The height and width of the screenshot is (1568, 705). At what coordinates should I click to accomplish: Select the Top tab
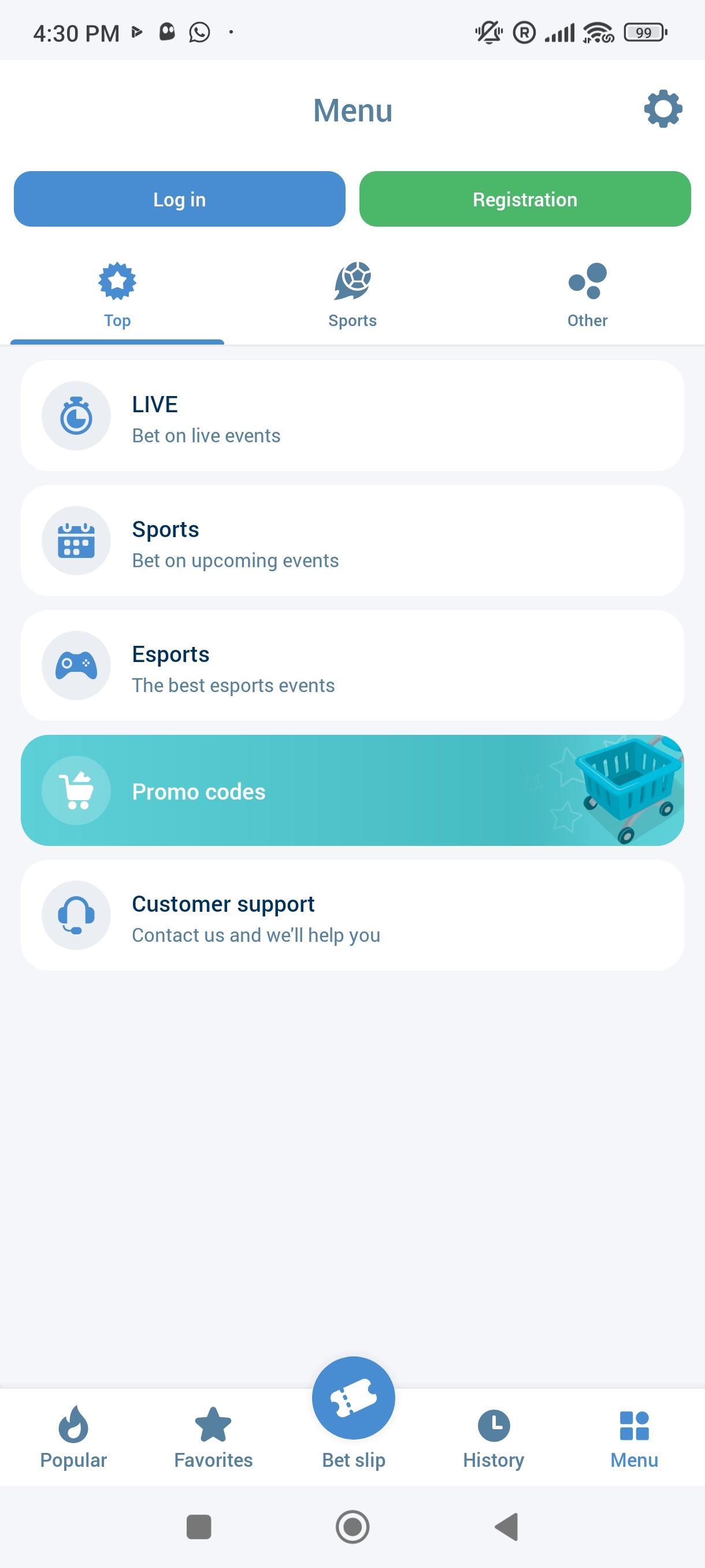coord(117,295)
